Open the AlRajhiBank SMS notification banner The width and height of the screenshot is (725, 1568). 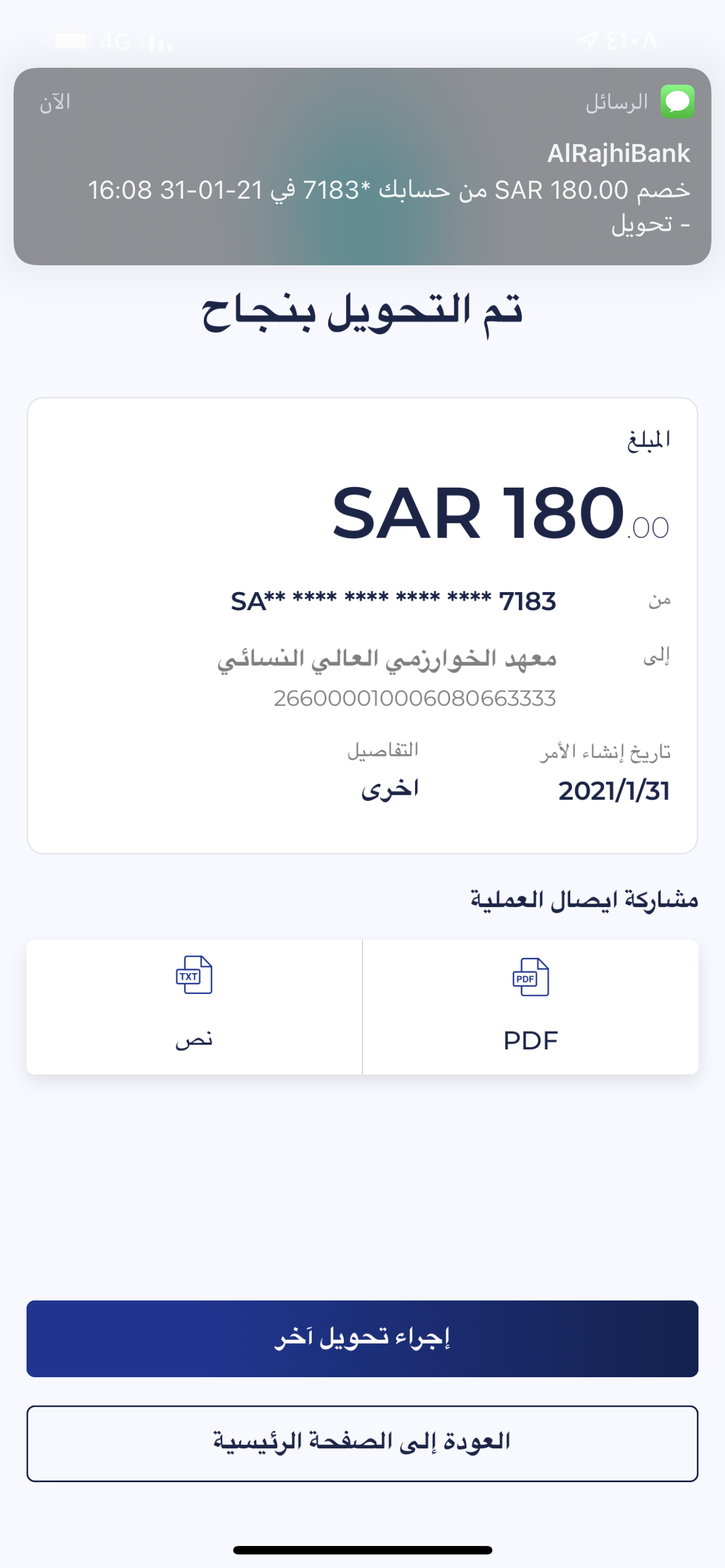click(x=362, y=166)
